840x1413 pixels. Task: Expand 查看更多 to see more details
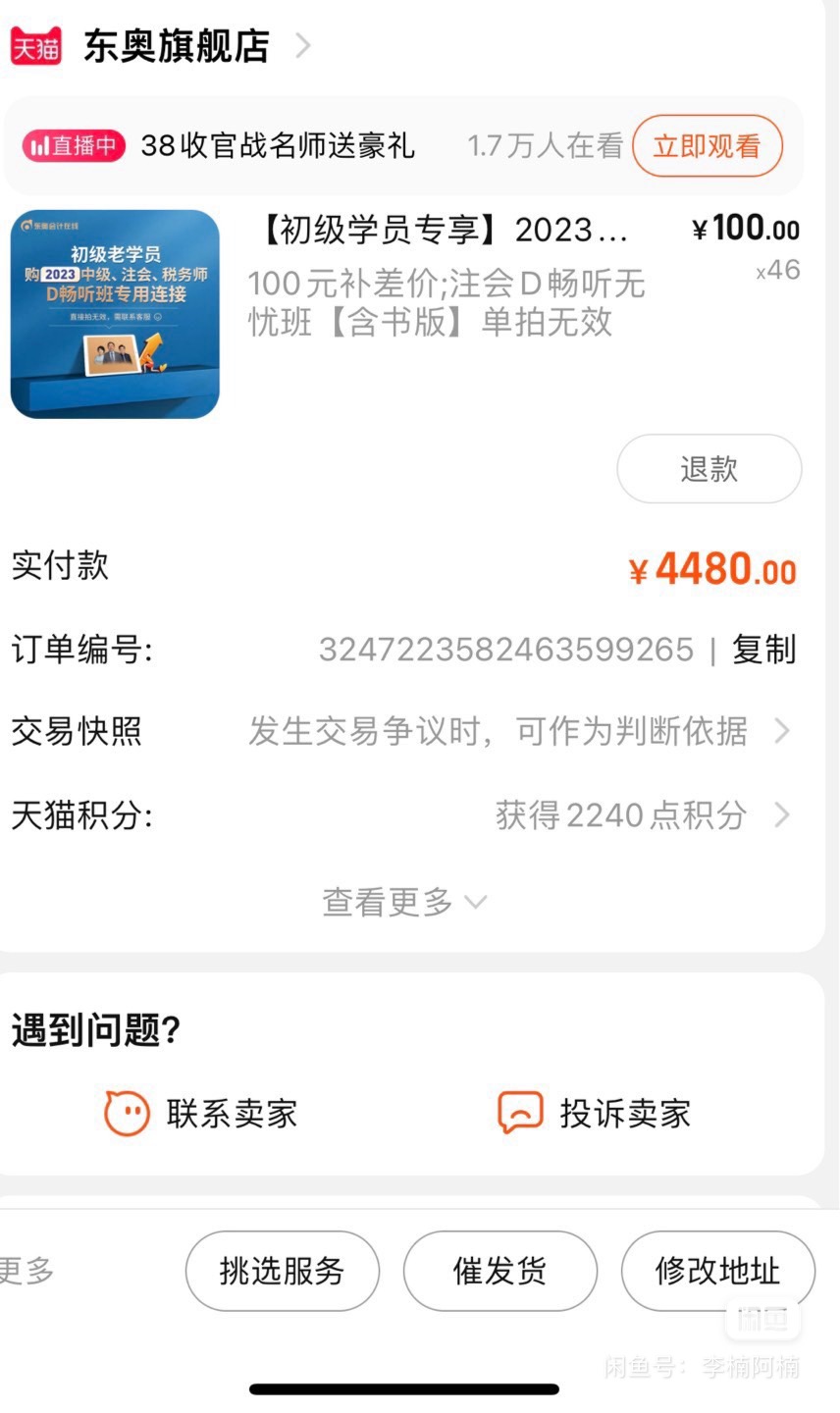point(399,901)
